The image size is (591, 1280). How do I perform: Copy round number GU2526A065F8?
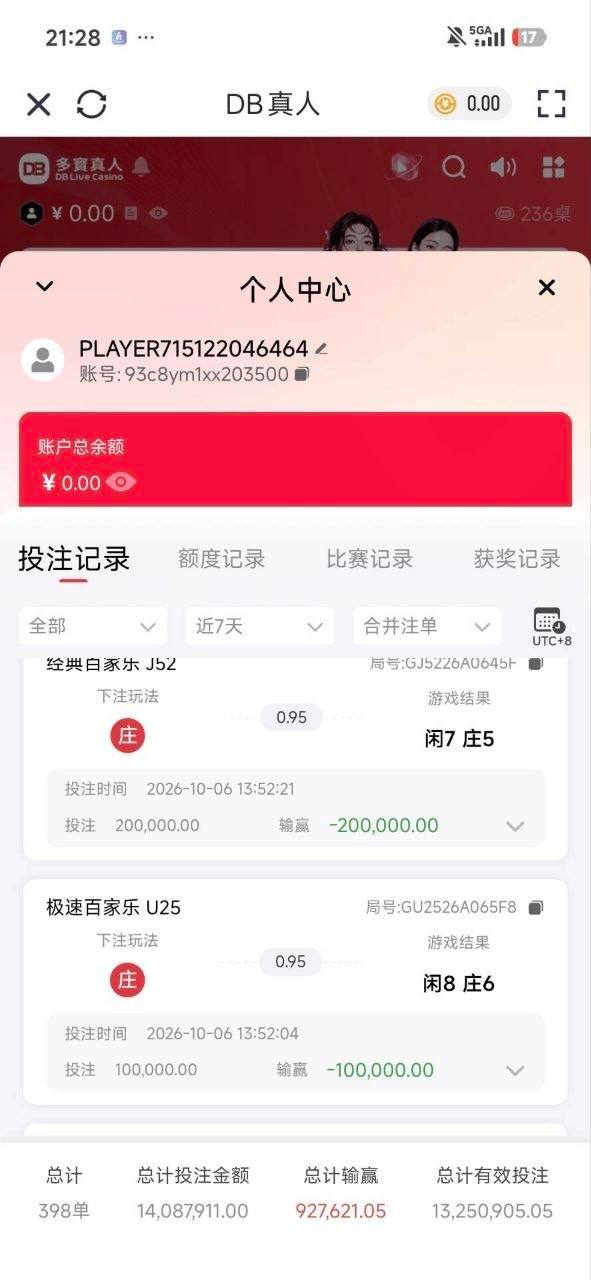536,908
